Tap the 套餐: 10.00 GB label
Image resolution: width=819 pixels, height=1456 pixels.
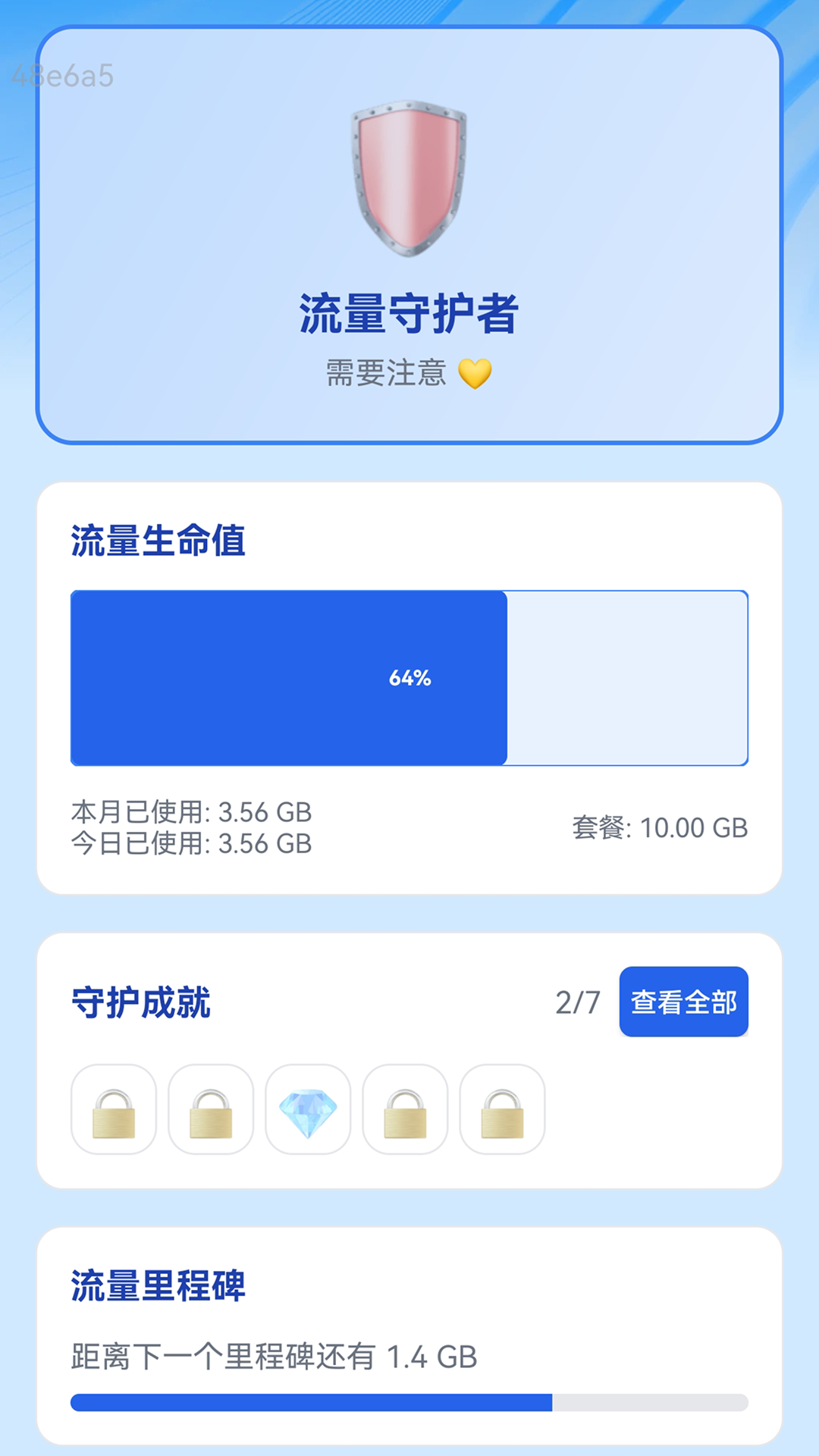661,829
